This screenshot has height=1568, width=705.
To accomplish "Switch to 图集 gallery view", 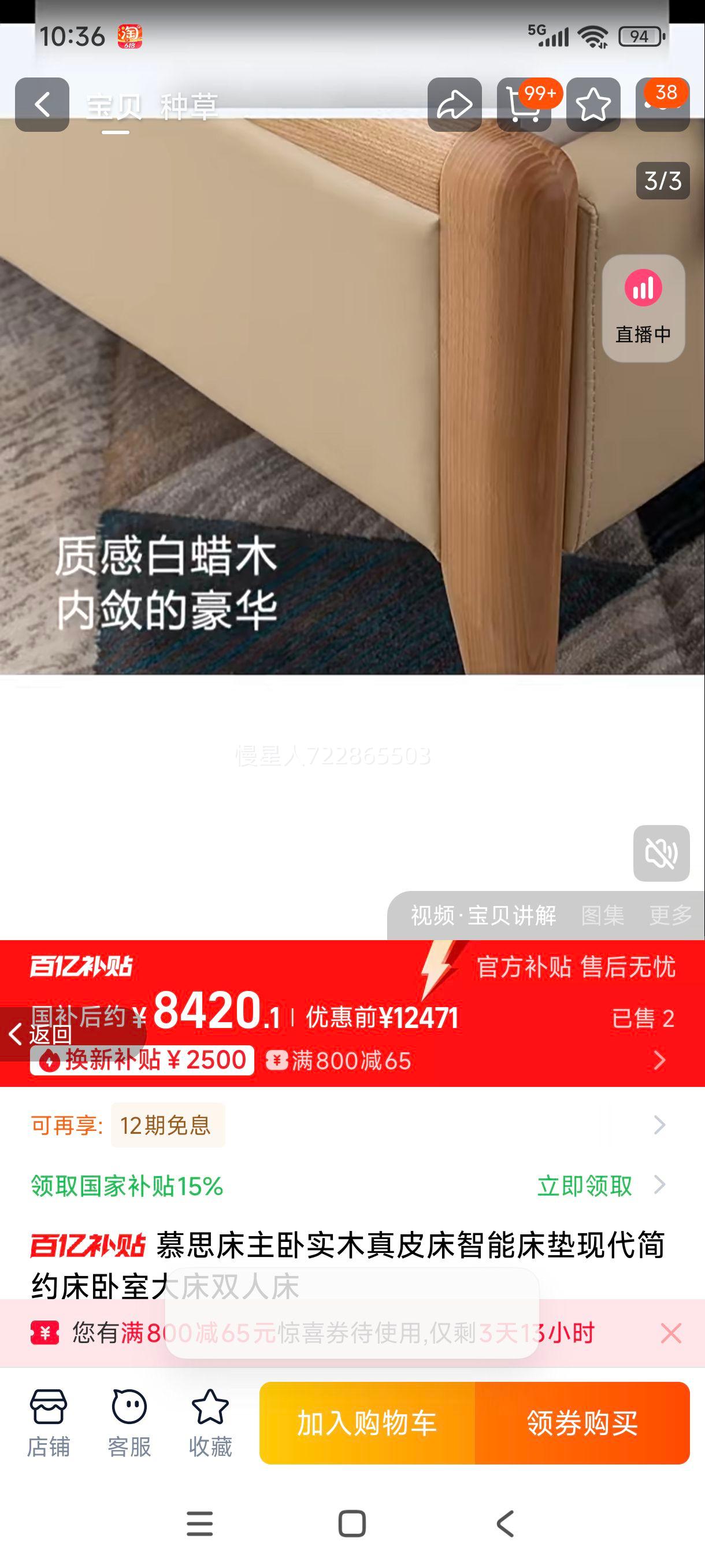I will tap(602, 915).
